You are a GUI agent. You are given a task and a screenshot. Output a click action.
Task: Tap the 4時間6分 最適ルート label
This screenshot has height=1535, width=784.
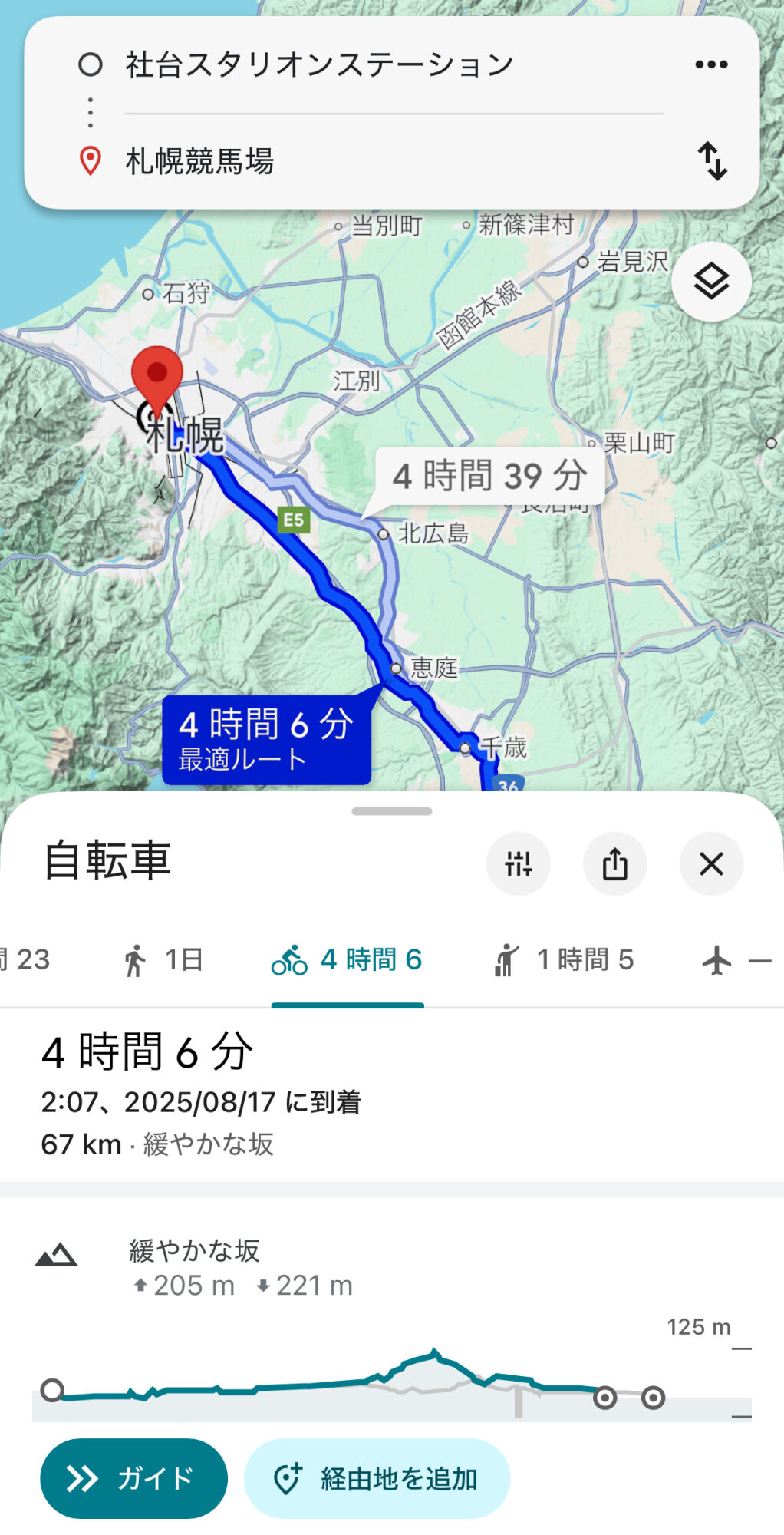pos(266,739)
